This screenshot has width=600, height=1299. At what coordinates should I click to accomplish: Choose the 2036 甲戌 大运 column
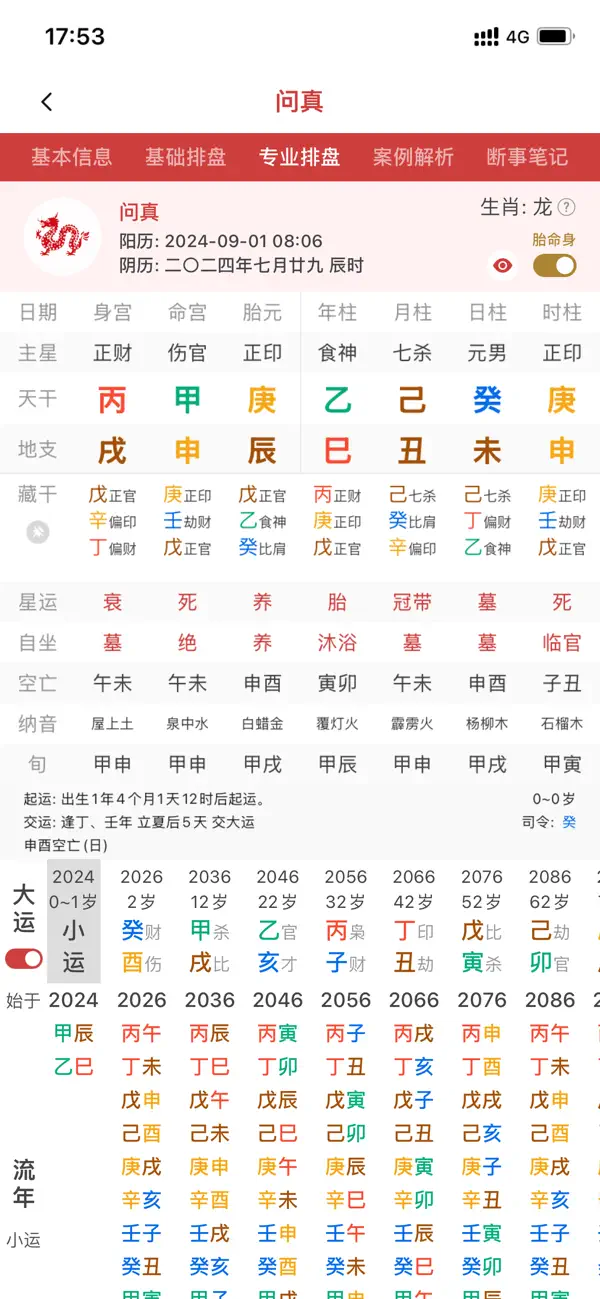point(210,921)
